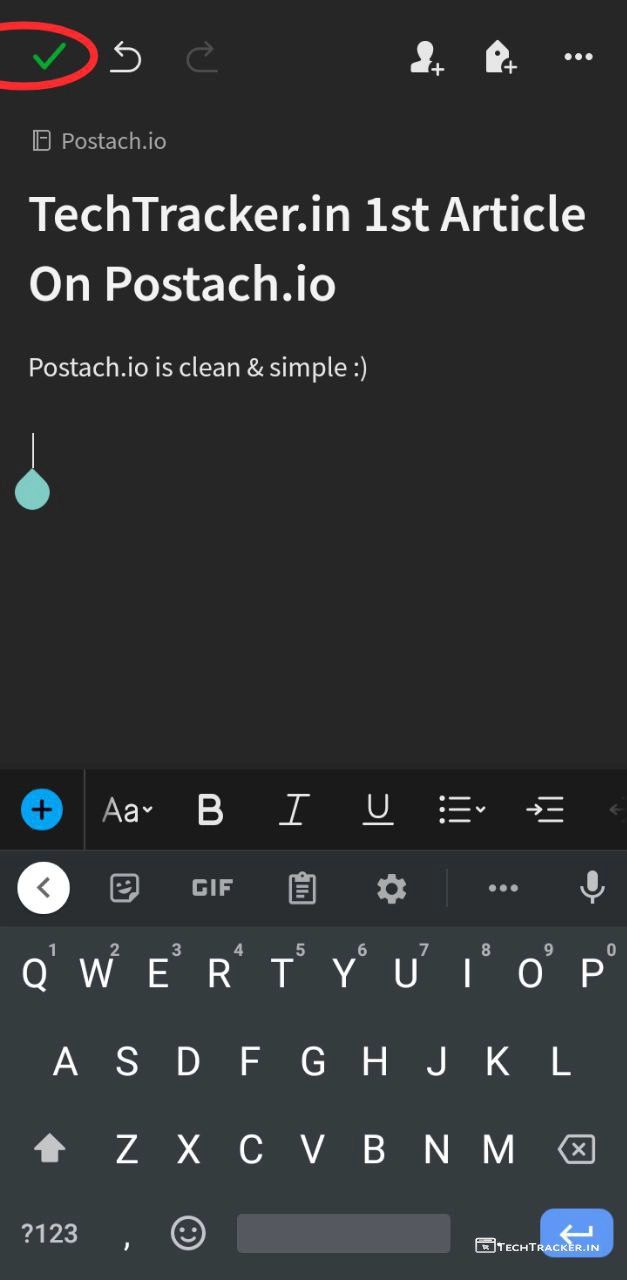Start voice typing with the microphone
627x1280 pixels.
click(x=592, y=887)
